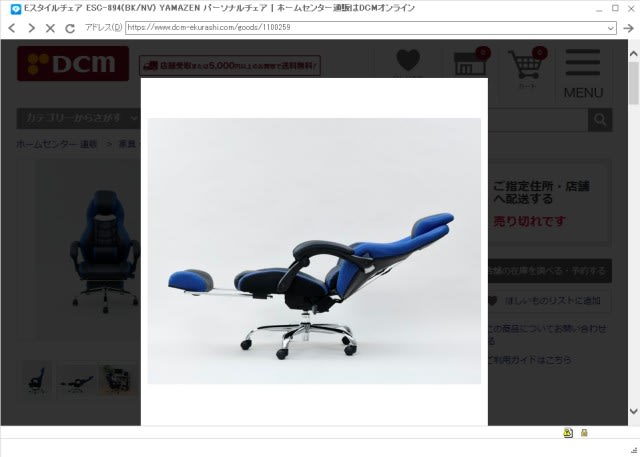
Task: Go back to previous page
Action: 11,28
